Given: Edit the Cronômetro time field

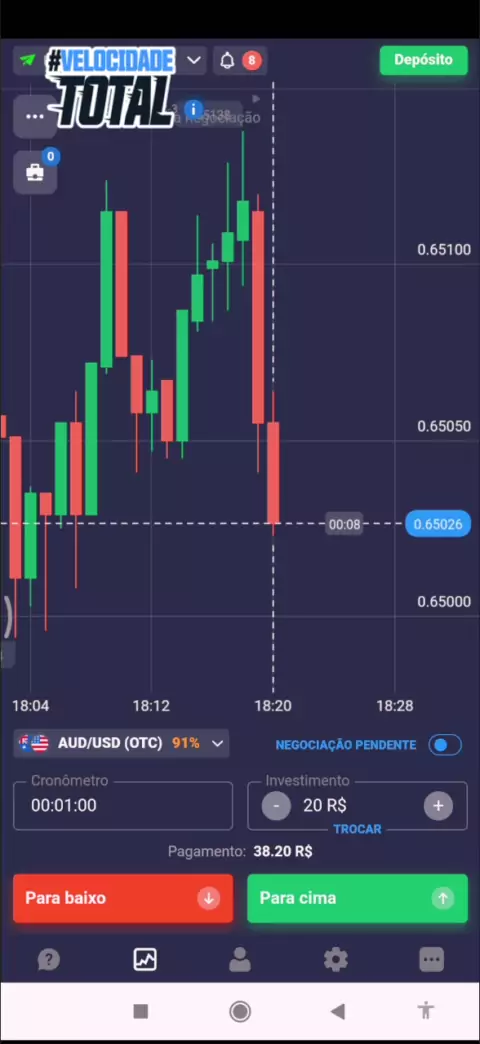Looking at the screenshot, I should point(123,806).
